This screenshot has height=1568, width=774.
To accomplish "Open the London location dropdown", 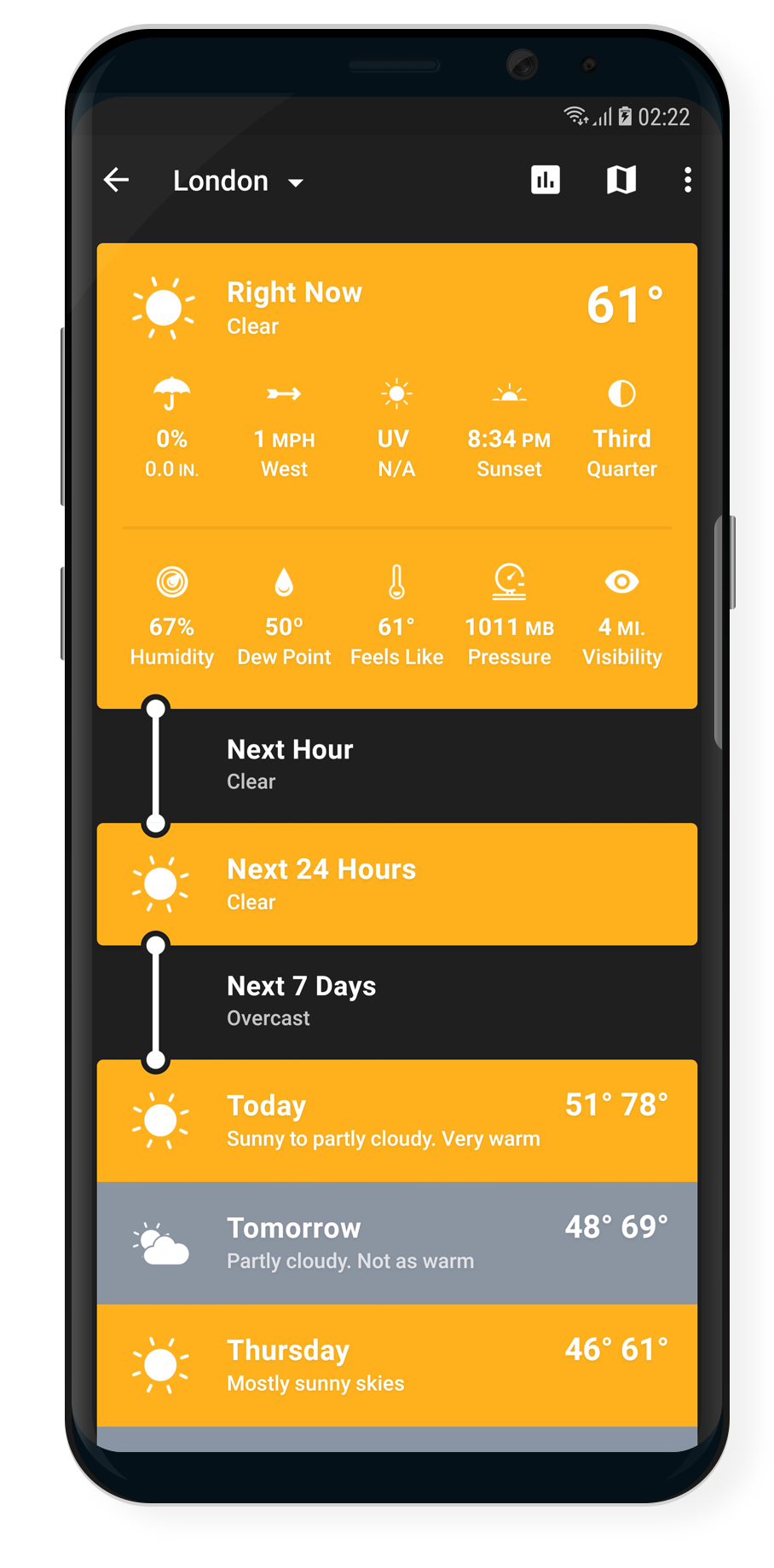I will tap(238, 181).
